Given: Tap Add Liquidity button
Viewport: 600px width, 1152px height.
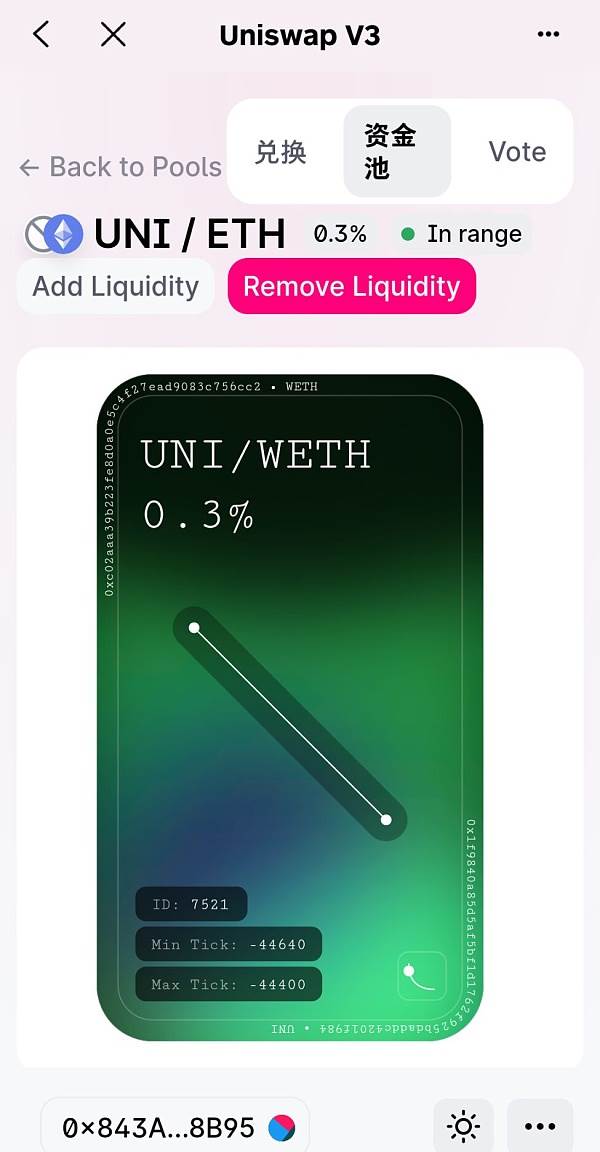Looking at the screenshot, I should click(x=116, y=286).
